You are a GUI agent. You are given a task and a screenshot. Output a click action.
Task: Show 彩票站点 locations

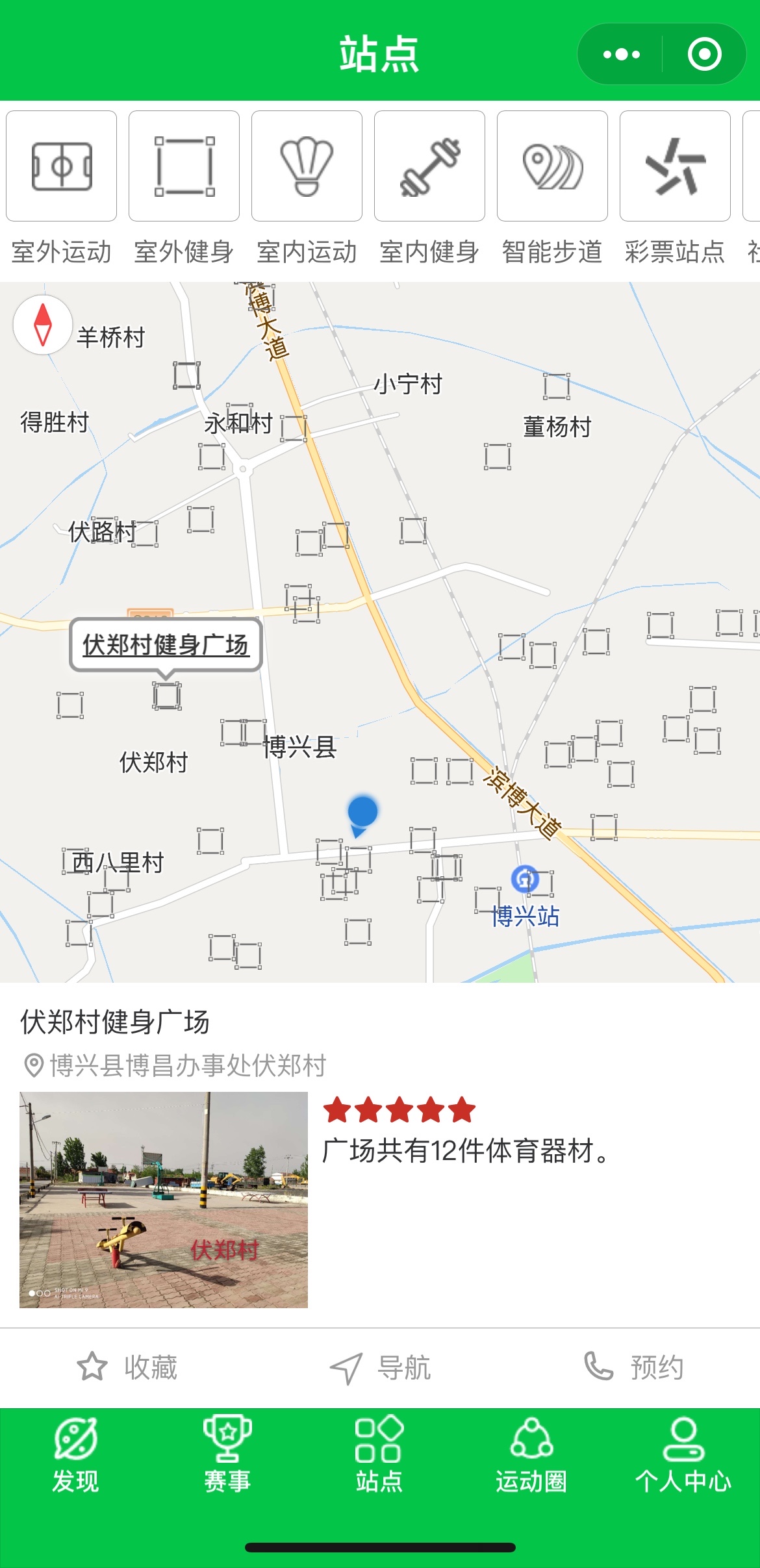(675, 166)
